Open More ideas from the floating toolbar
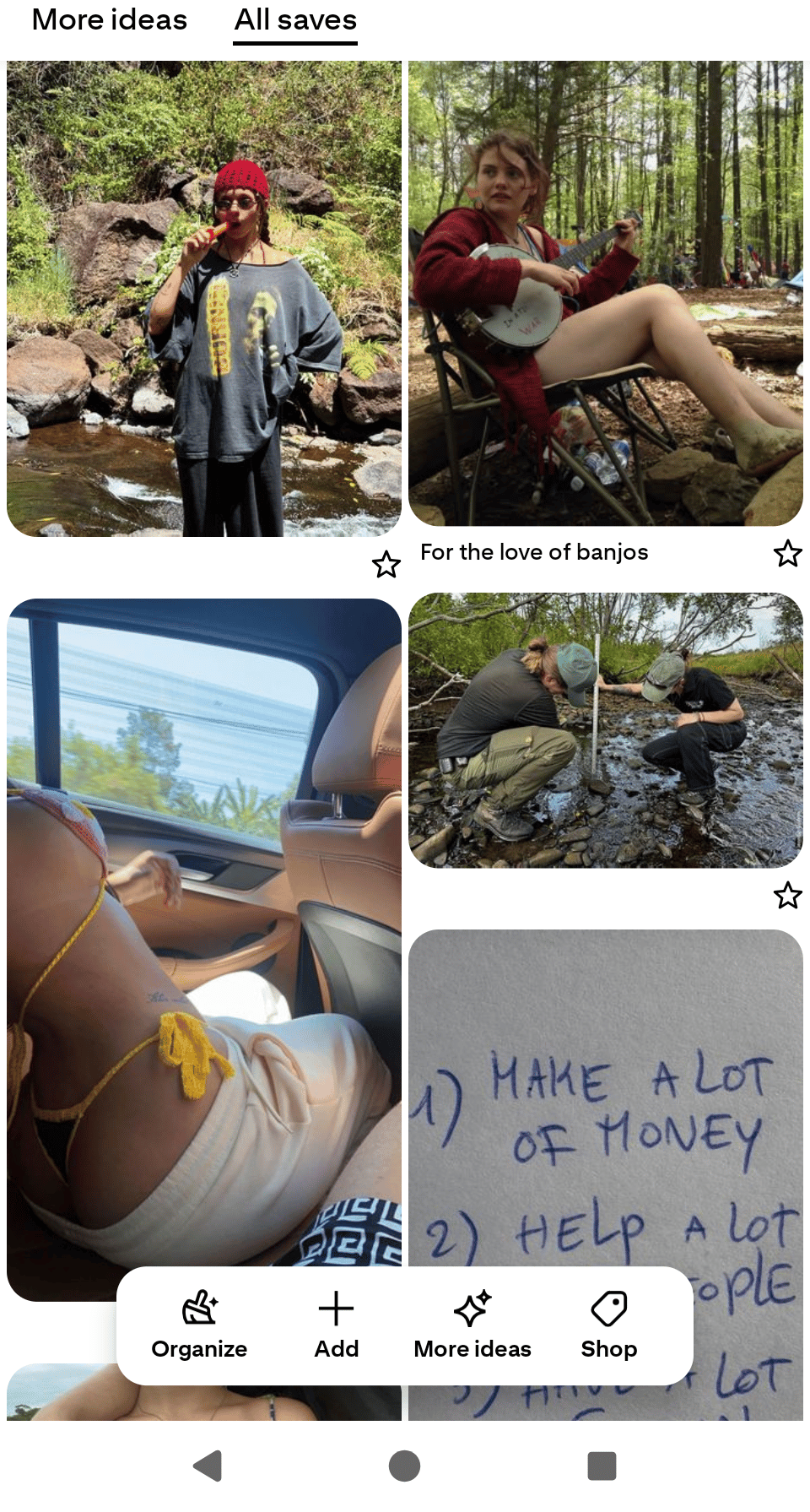Screen dimensions: 810x1512 472,1325
